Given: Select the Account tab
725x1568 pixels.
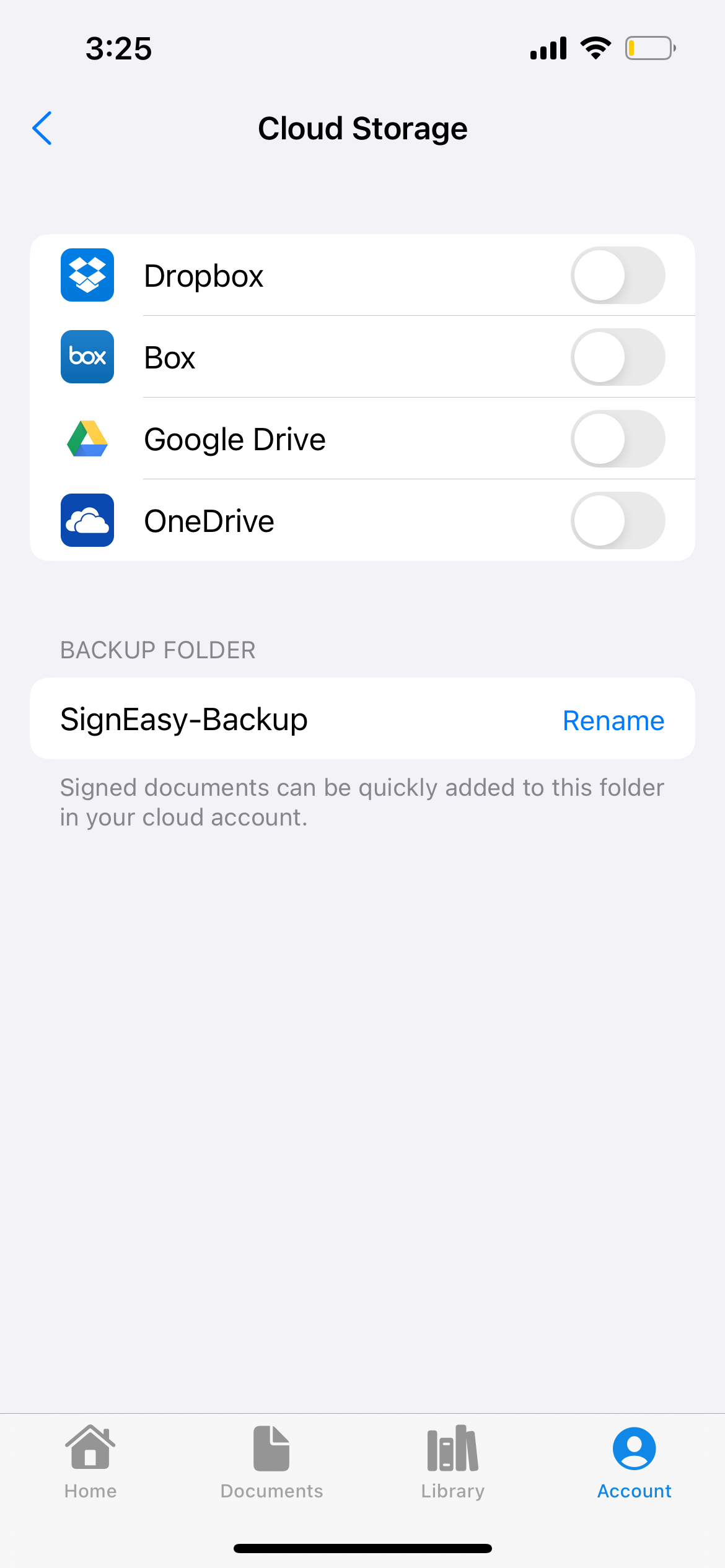Looking at the screenshot, I should pos(634,1462).
